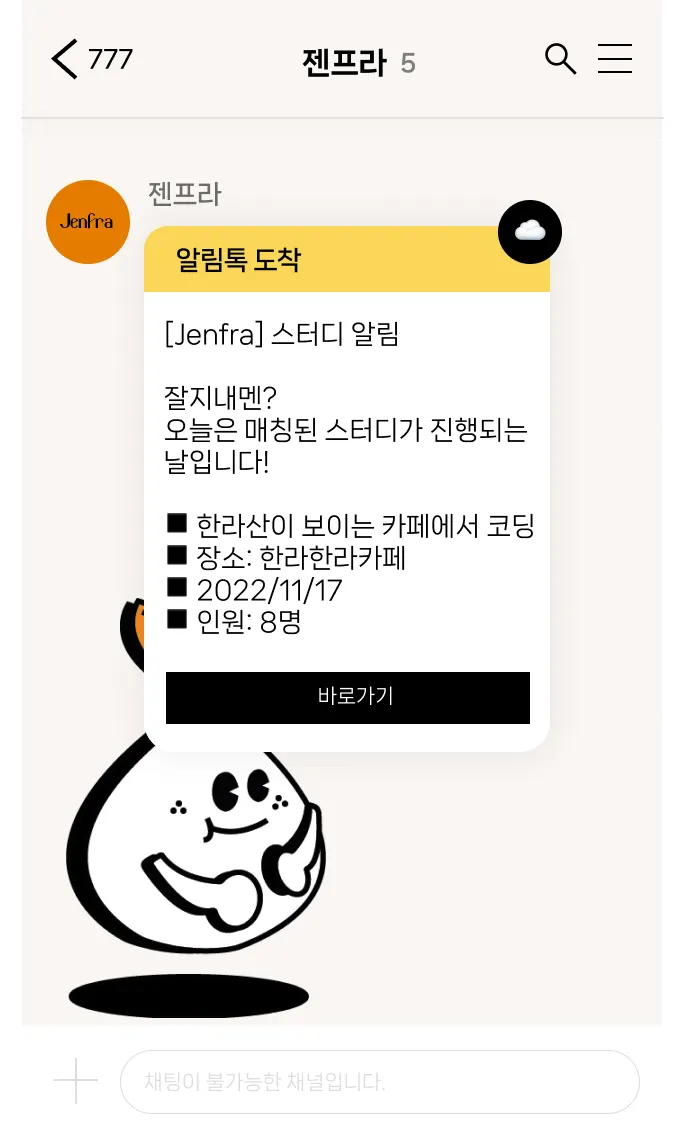Go back to the chat list
Image resolution: width=683 pixels, height=1136 pixels.
(x=66, y=60)
